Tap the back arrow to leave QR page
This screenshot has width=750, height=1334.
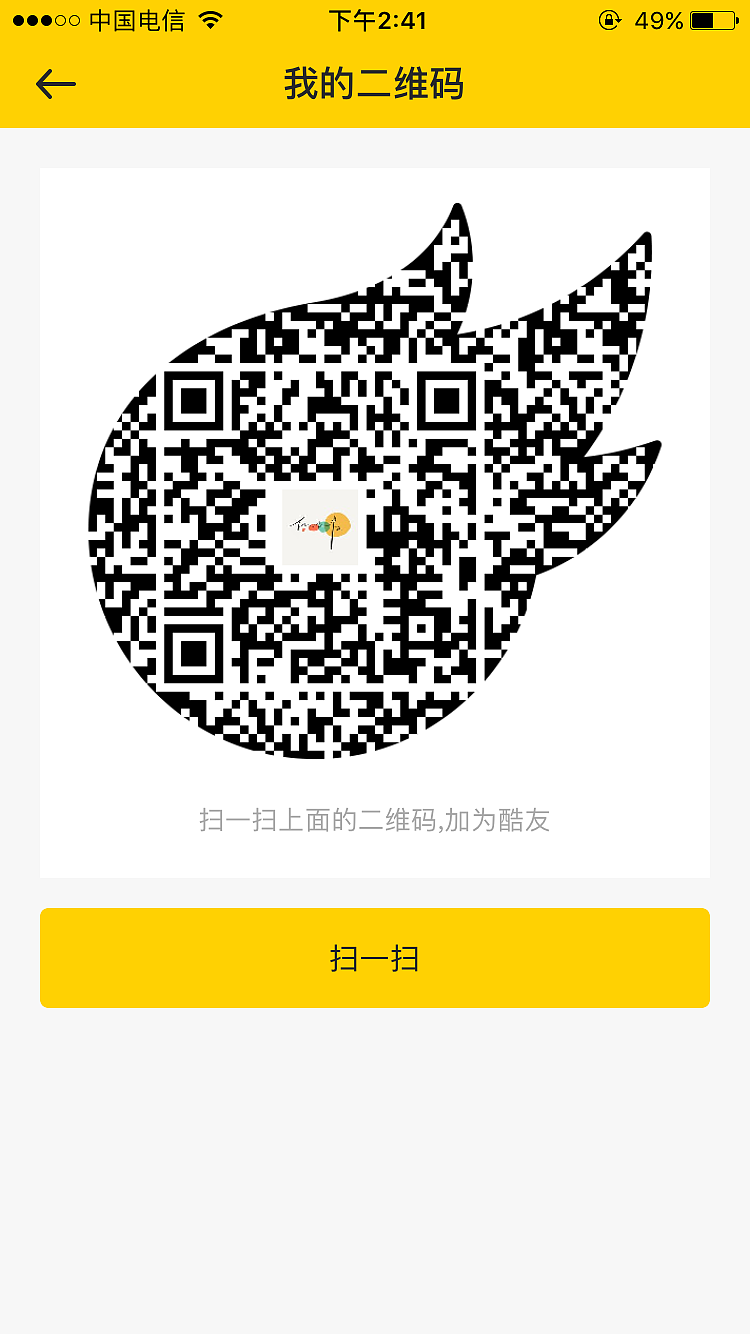[x=55, y=84]
